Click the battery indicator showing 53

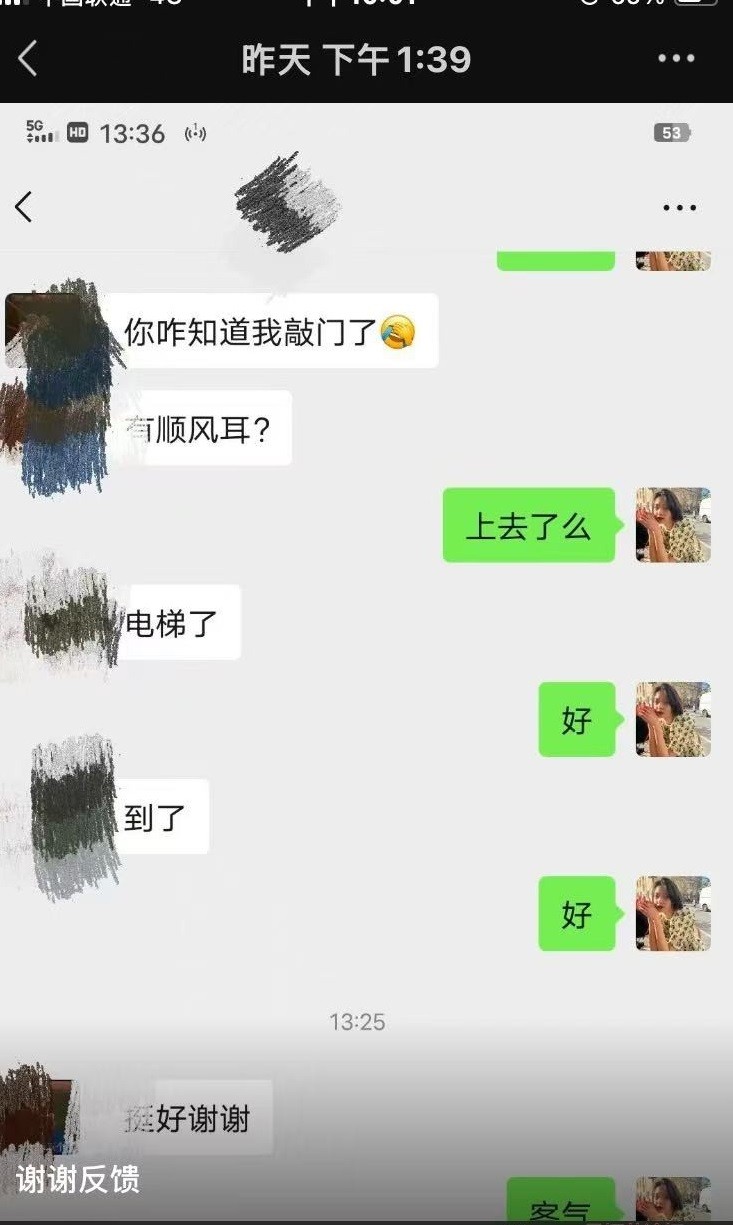click(673, 131)
